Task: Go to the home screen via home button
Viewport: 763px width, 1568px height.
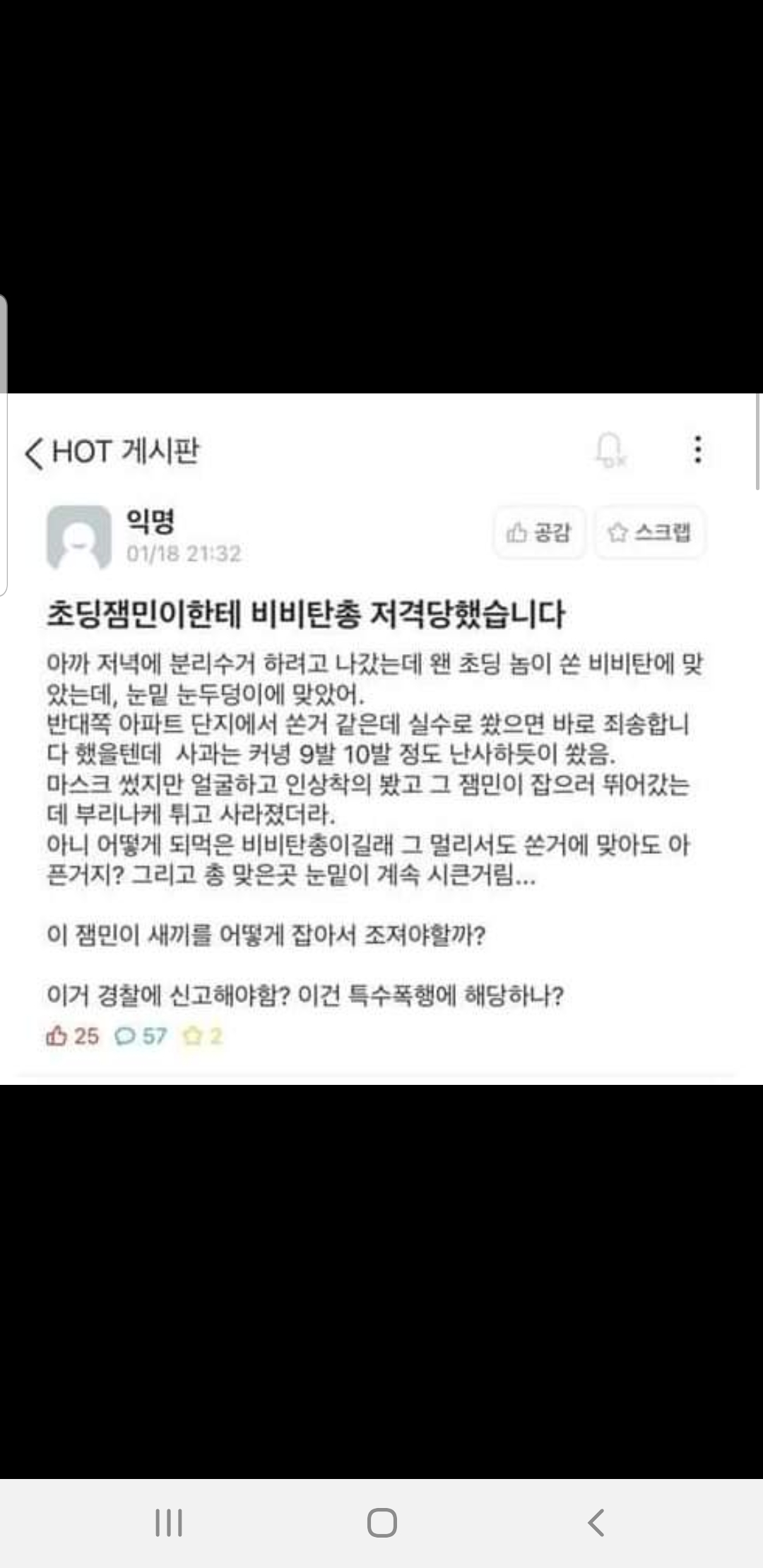Action: [381, 1522]
